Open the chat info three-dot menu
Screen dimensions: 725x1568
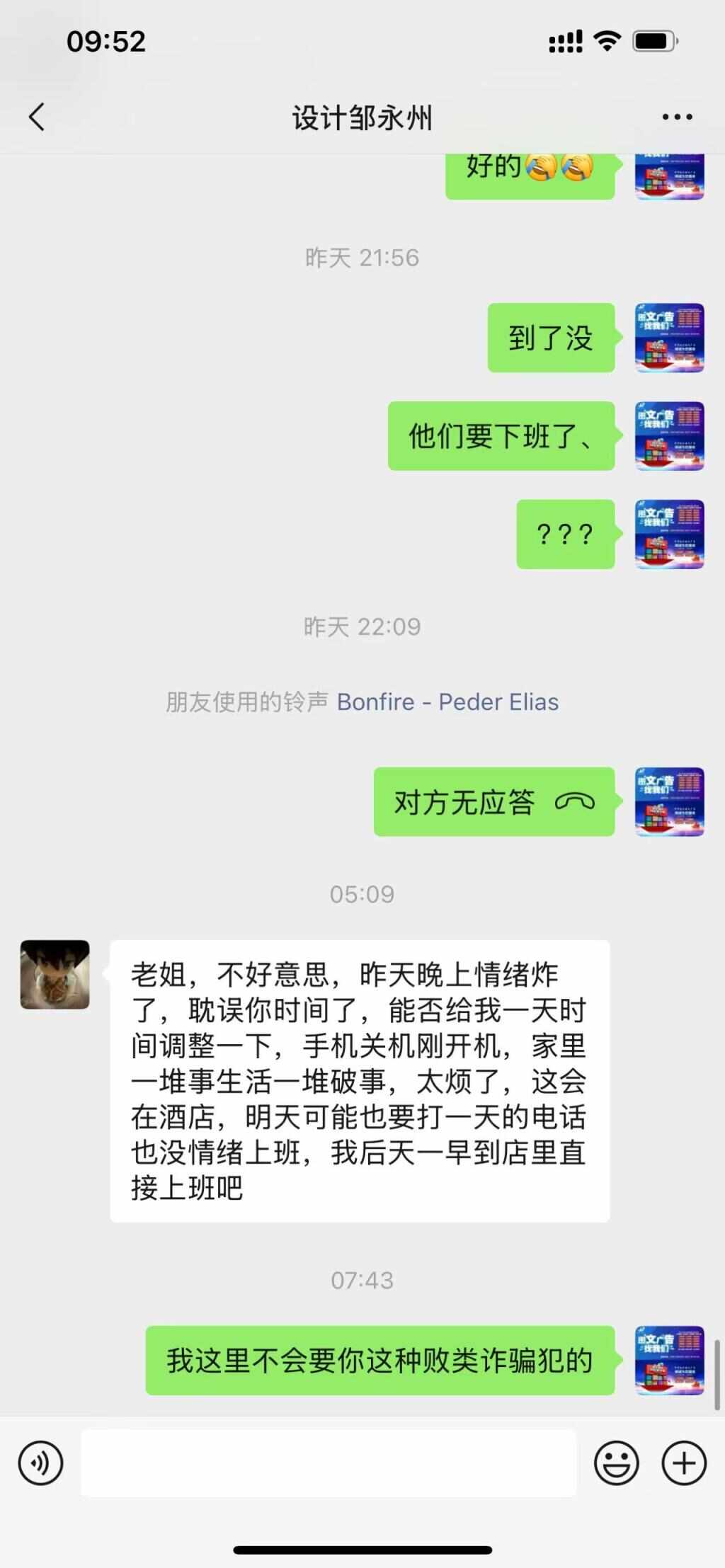tap(677, 118)
